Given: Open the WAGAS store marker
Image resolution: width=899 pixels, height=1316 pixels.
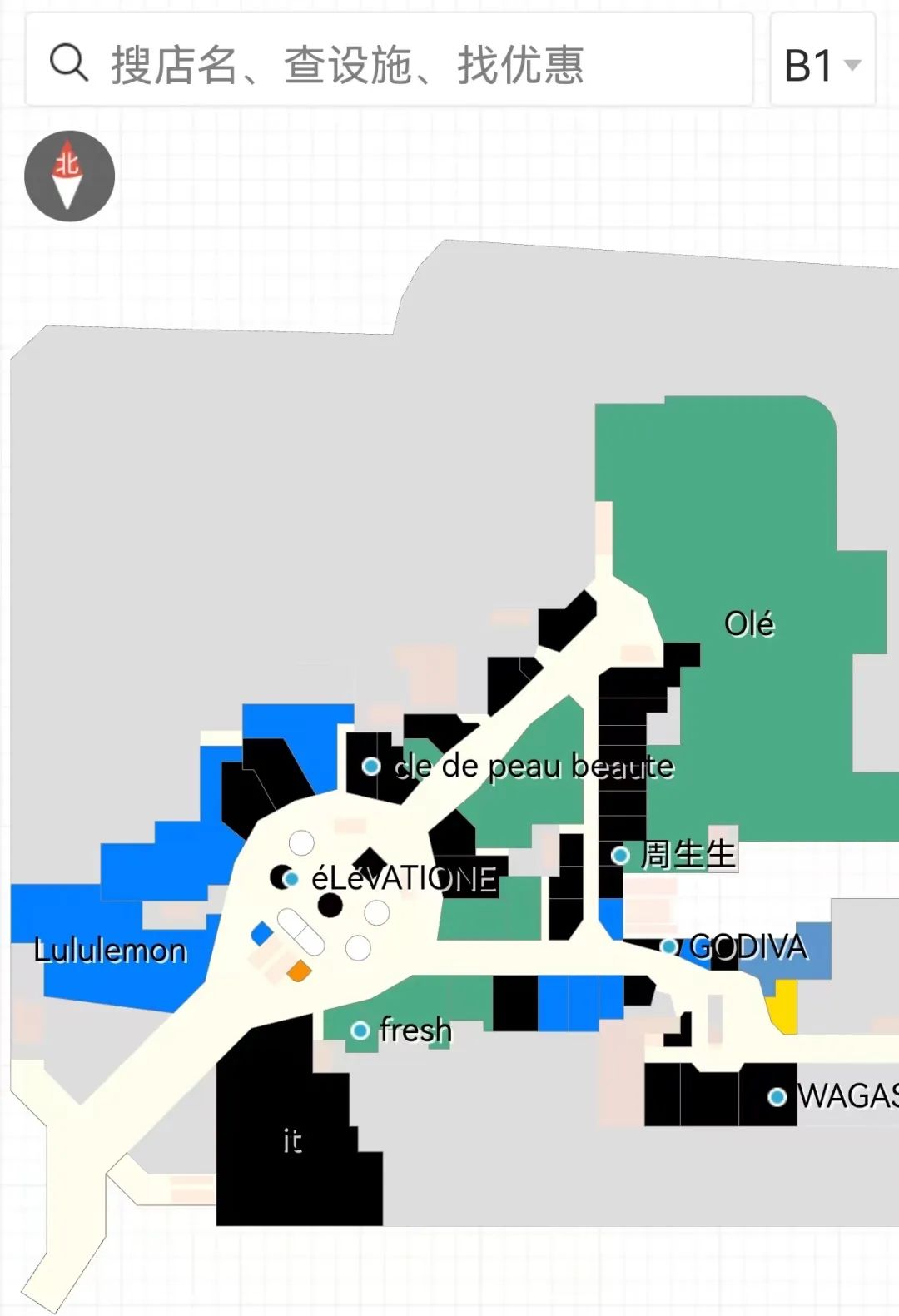Looking at the screenshot, I should point(777,1096).
